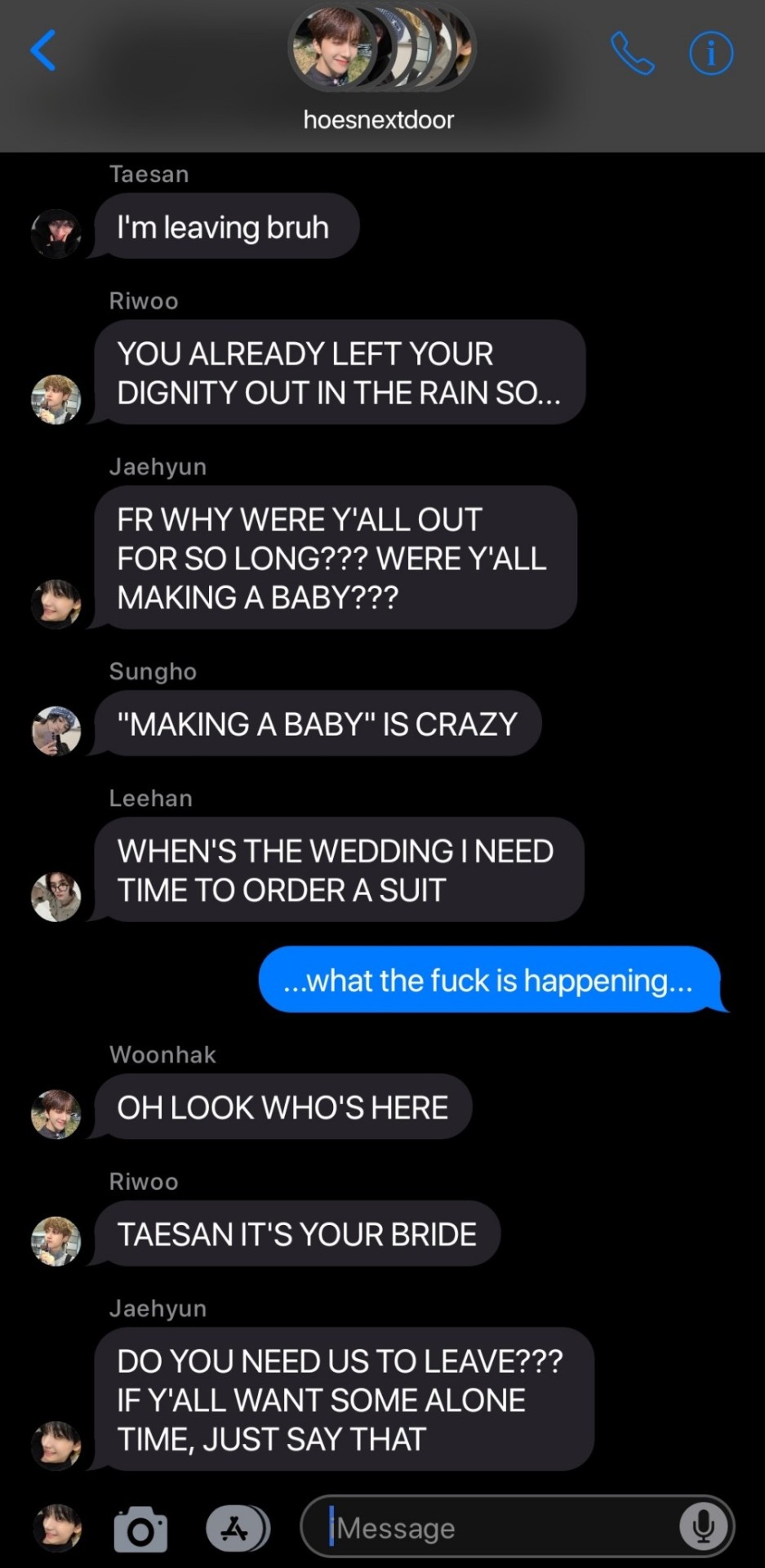The height and width of the screenshot is (1568, 765).
Task: Start a call with the hoesnextdoor group
Action: click(632, 53)
